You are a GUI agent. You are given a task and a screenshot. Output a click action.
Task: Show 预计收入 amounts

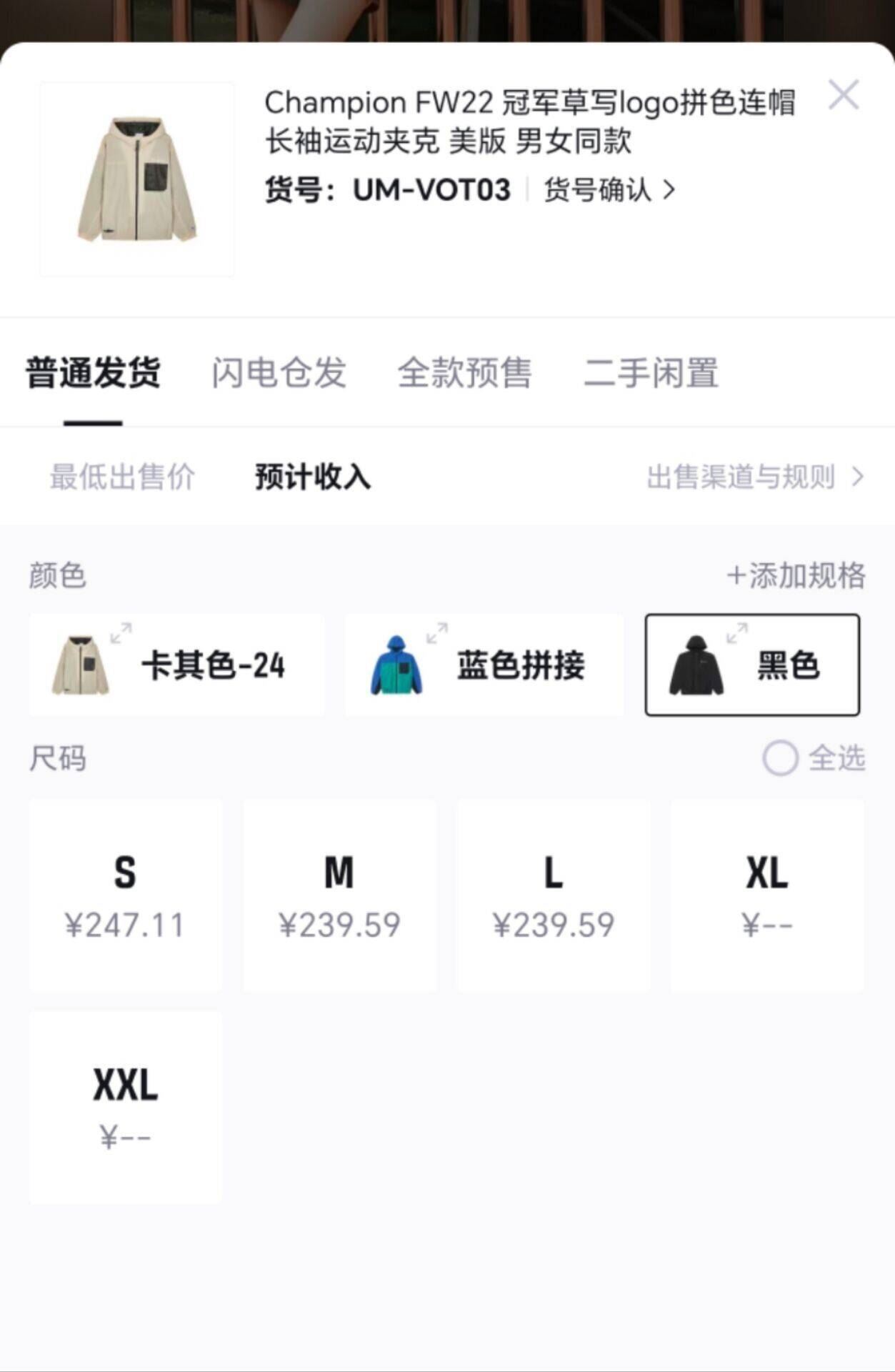(313, 477)
